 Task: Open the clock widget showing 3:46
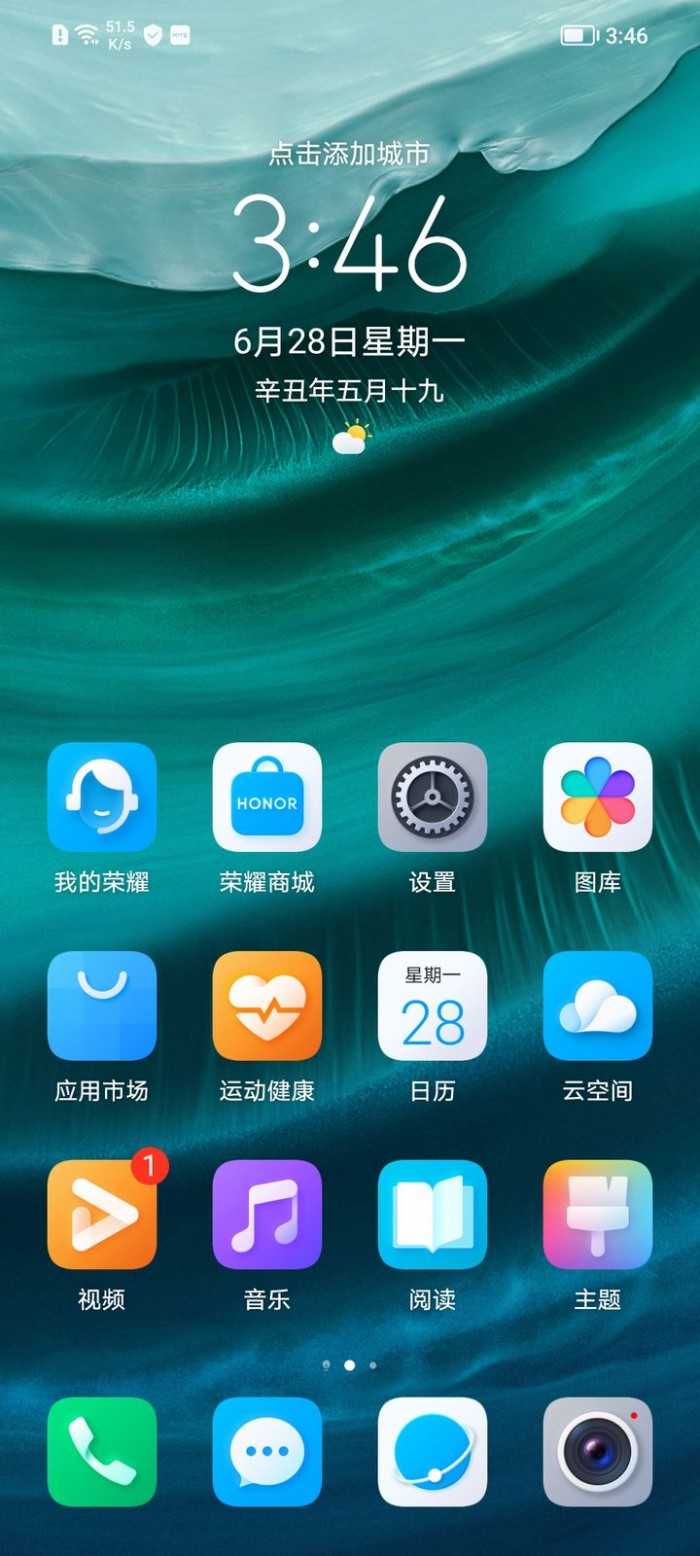[349, 245]
